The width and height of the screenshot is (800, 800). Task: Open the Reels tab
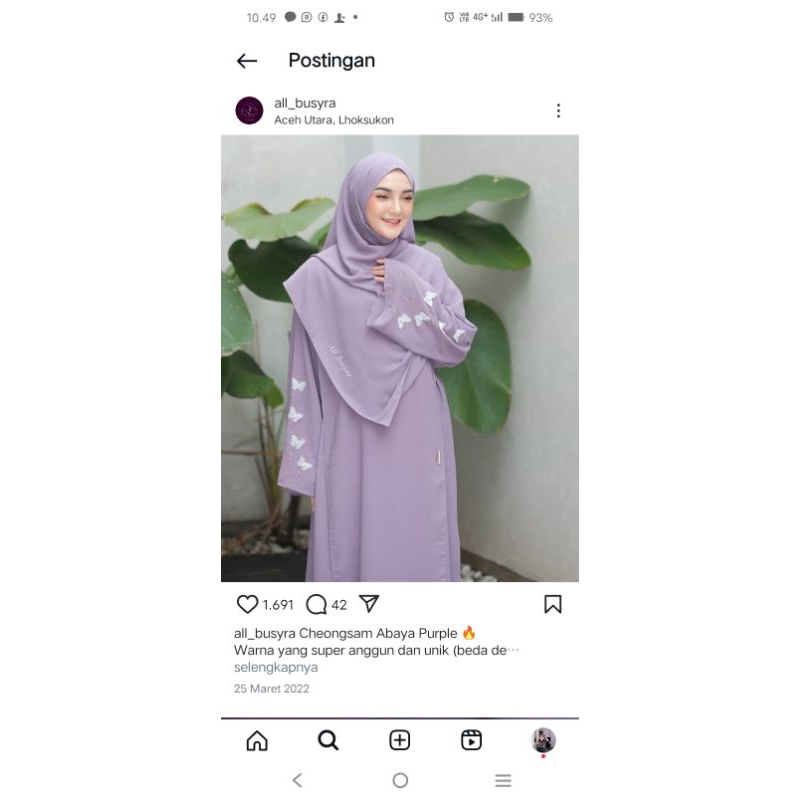[471, 741]
